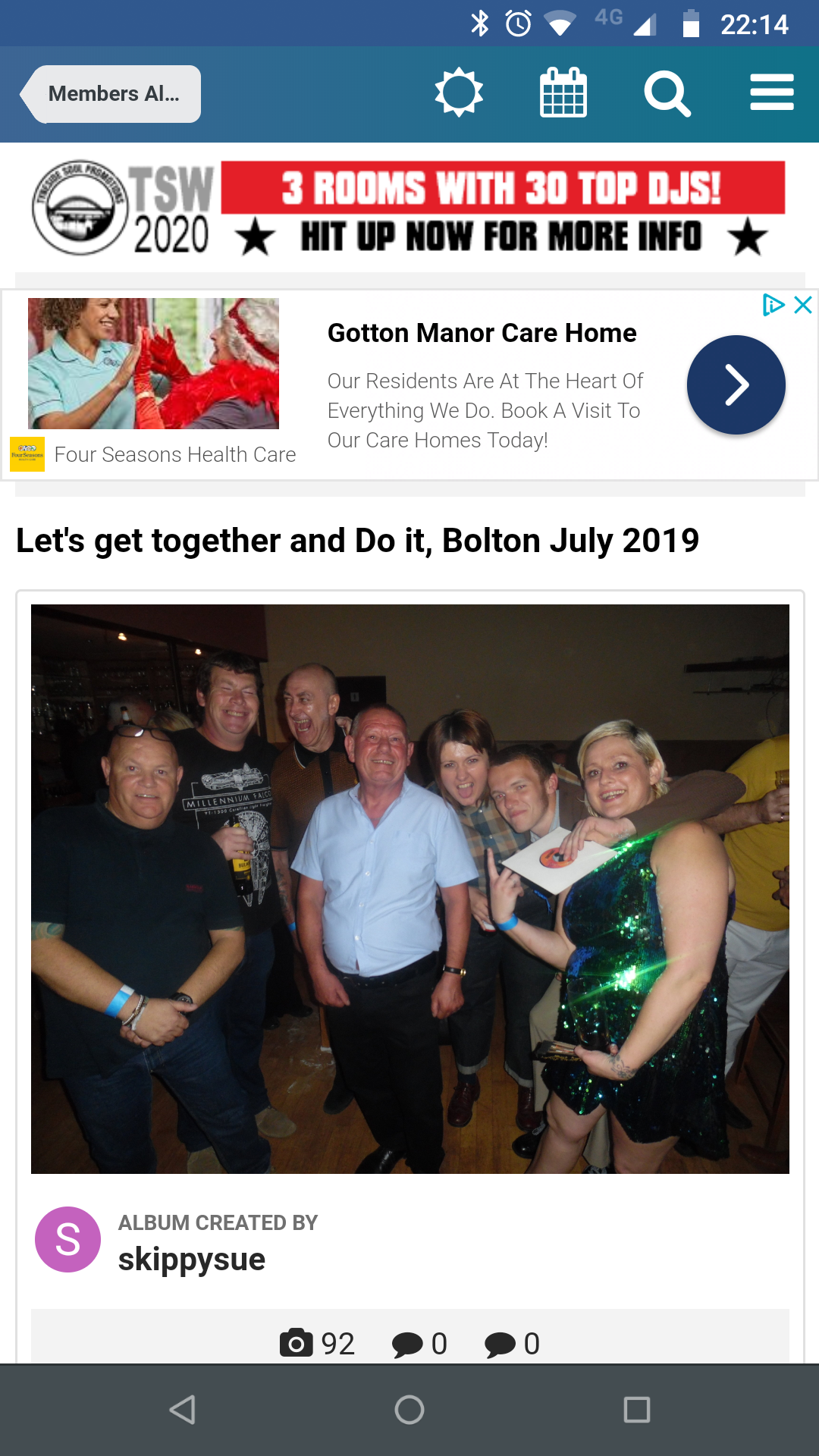This screenshot has width=819, height=1456.
Task: Tap the system back button
Action: (183, 1410)
